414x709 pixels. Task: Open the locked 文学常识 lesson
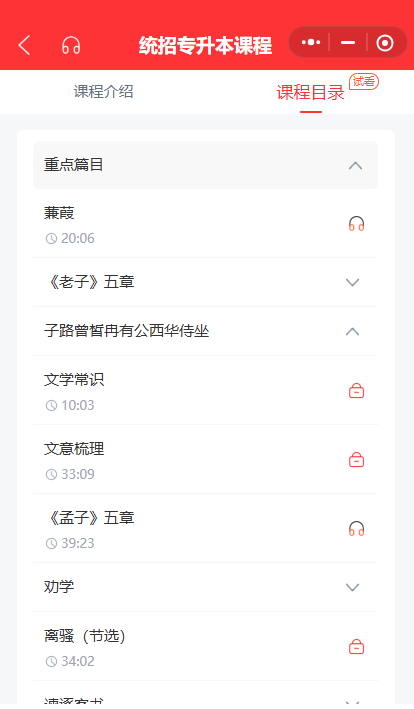205,390
